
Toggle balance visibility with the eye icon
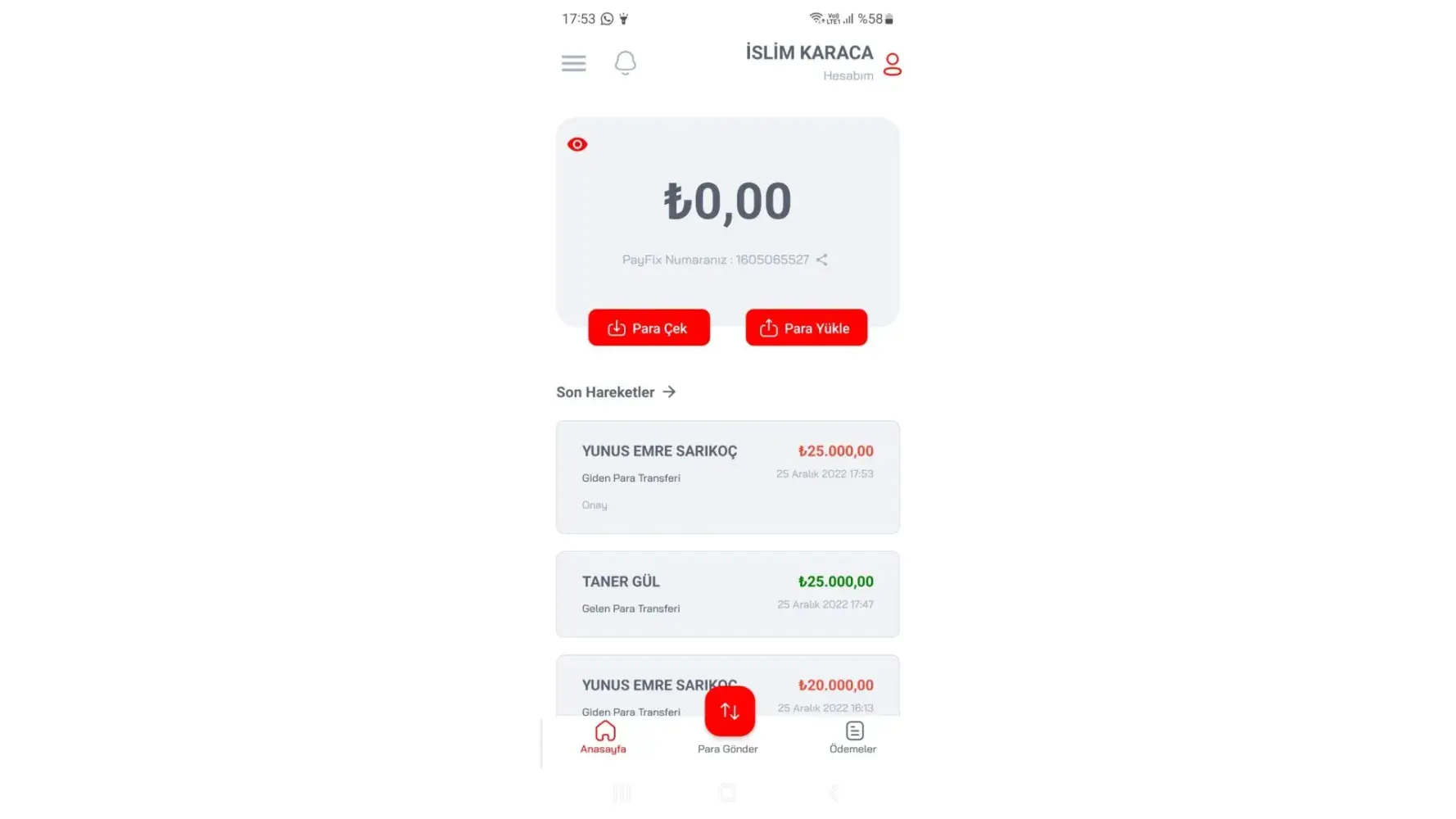(577, 145)
